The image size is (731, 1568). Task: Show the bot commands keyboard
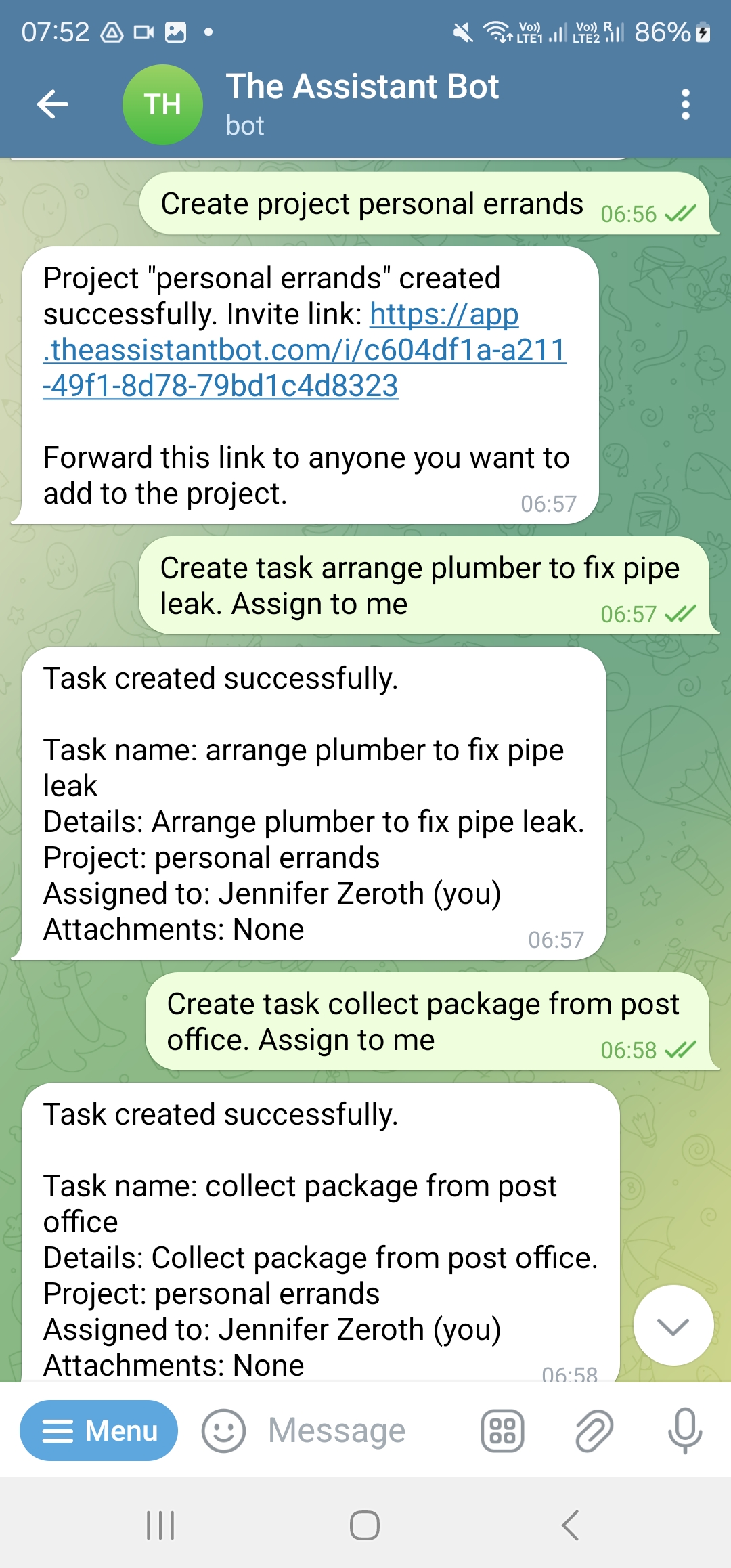coord(502,1431)
